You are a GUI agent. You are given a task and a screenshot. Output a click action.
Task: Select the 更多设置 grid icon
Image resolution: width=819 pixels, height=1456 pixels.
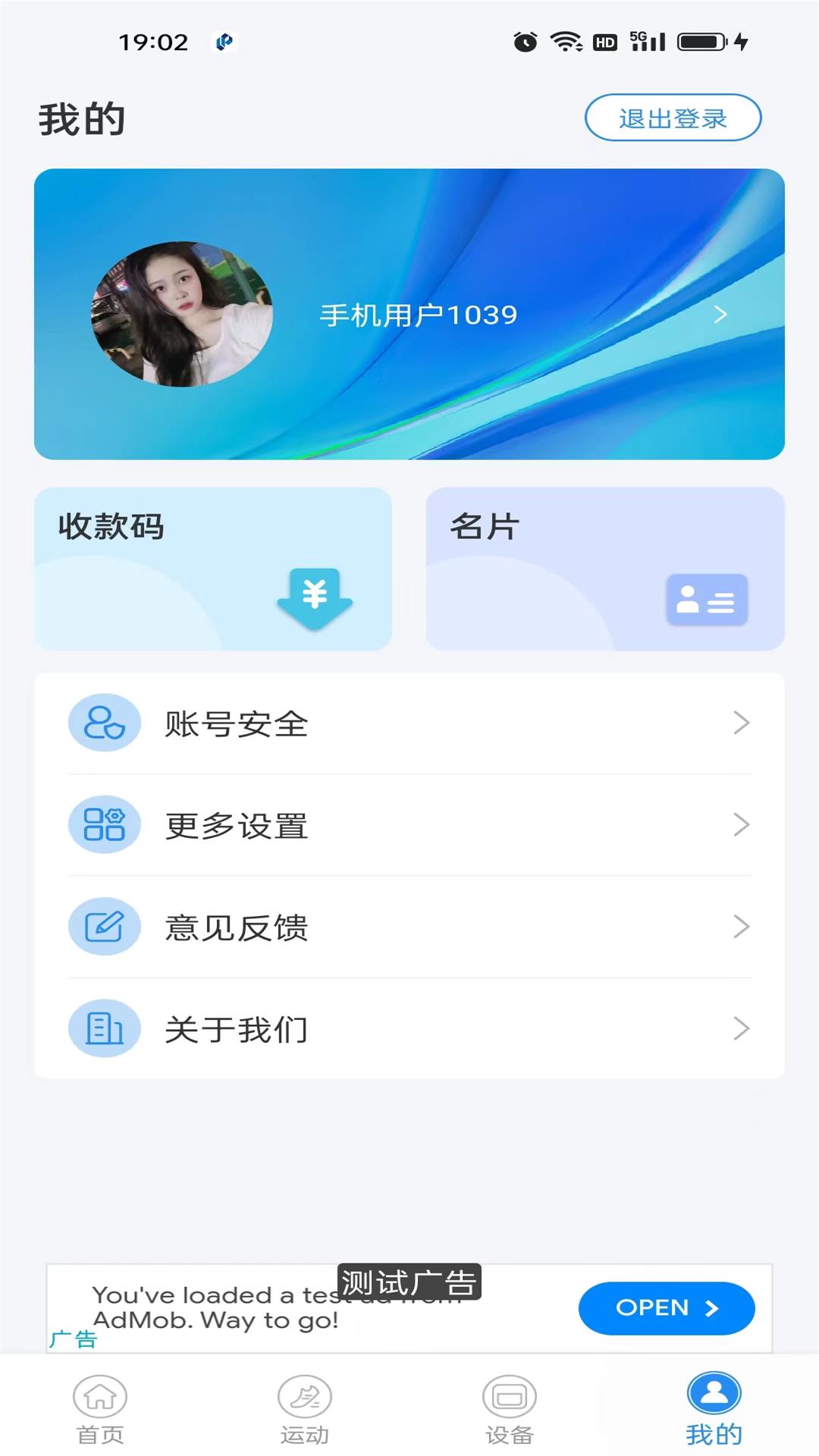(105, 824)
